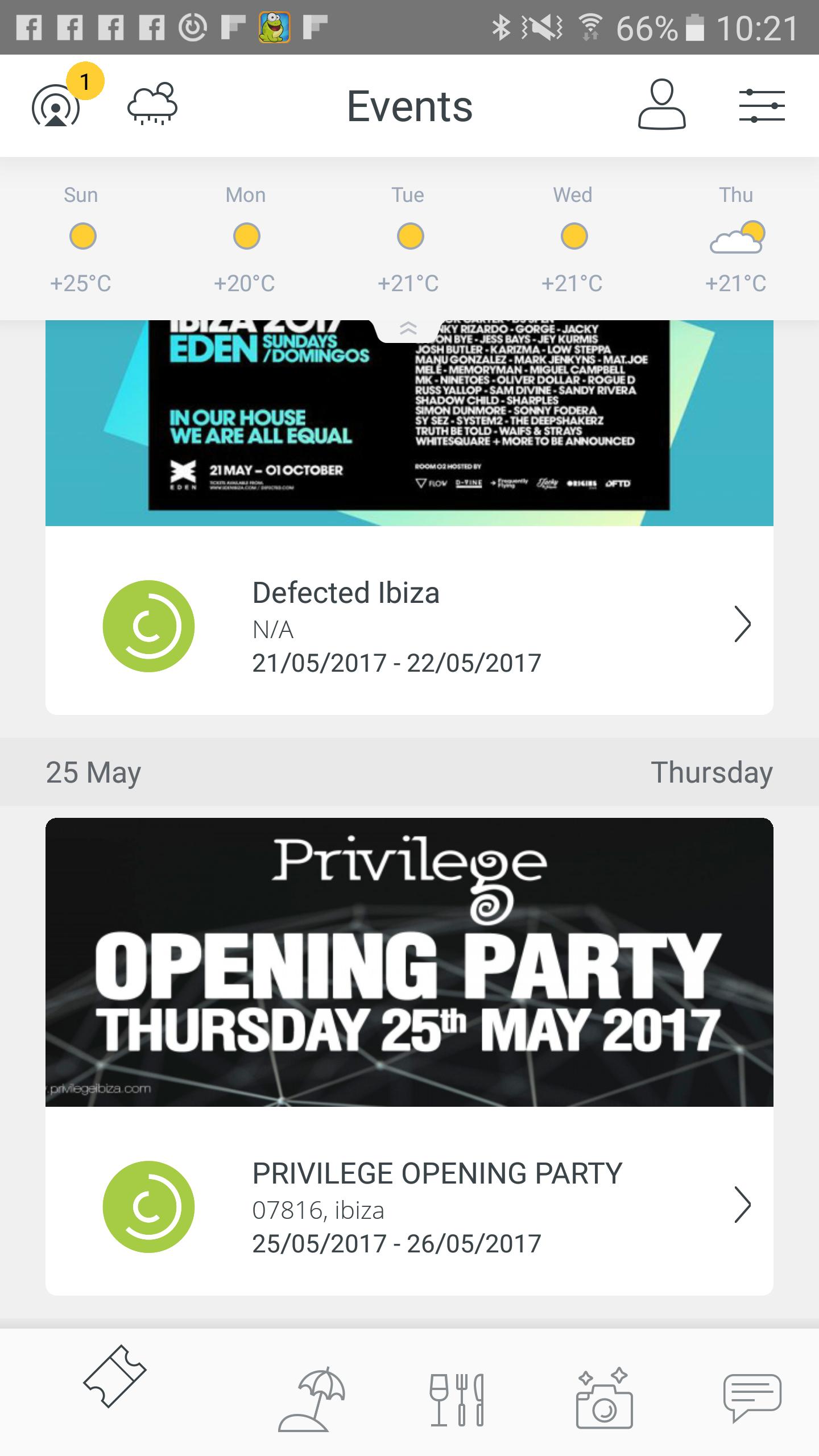Switch to the chat messages tab
The height and width of the screenshot is (1456, 819).
click(752, 1396)
